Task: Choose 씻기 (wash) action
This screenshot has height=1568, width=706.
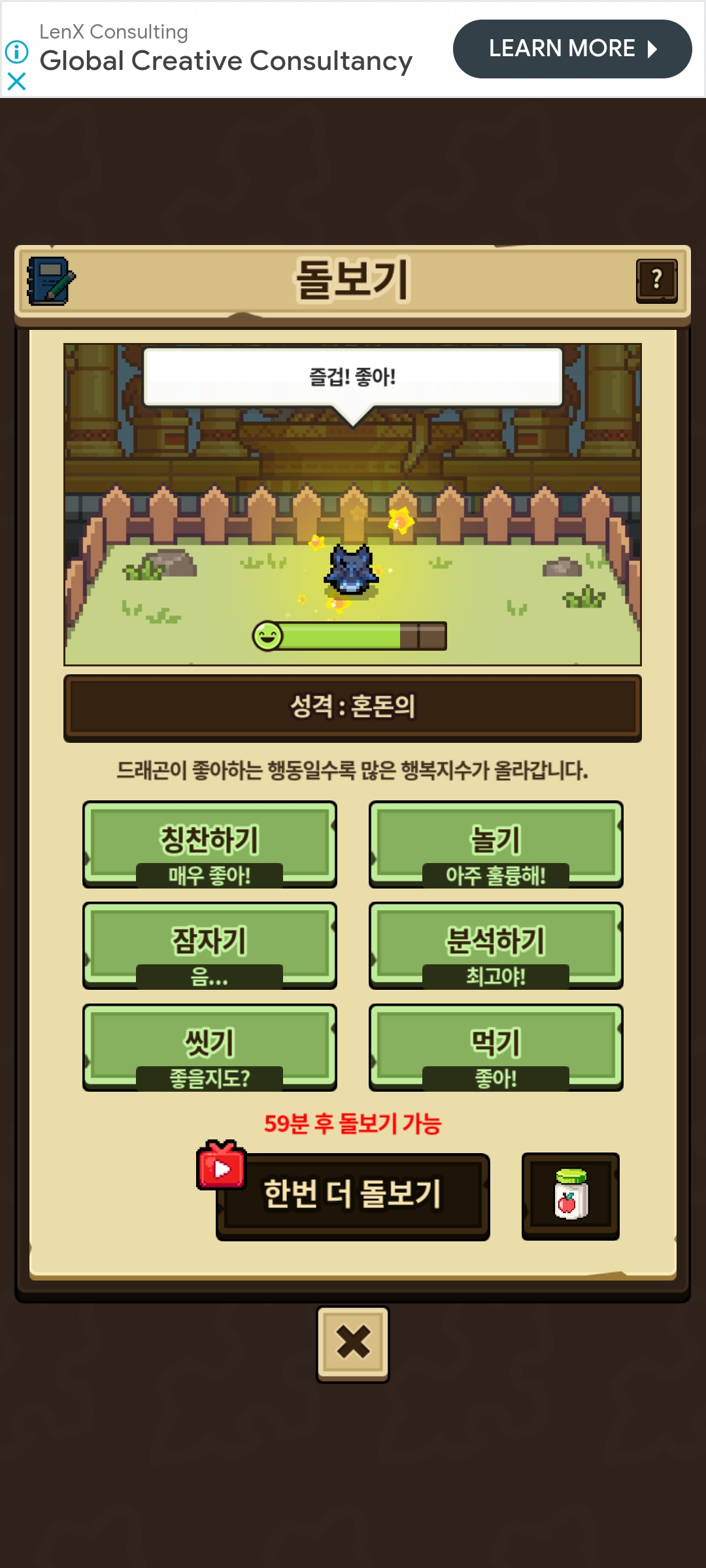Action: pyautogui.click(x=210, y=1047)
